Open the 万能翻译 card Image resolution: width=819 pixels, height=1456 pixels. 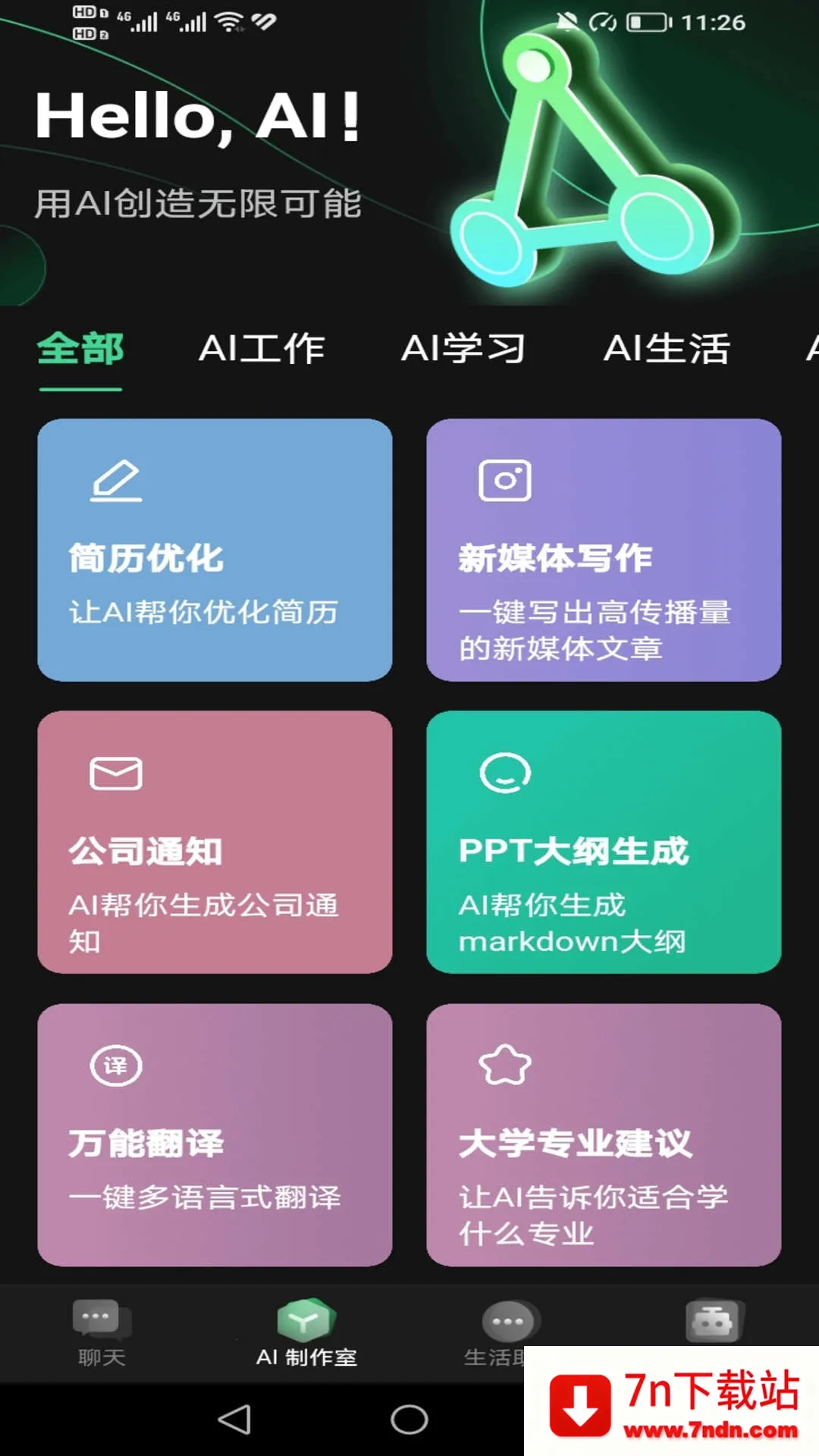coord(215,1134)
